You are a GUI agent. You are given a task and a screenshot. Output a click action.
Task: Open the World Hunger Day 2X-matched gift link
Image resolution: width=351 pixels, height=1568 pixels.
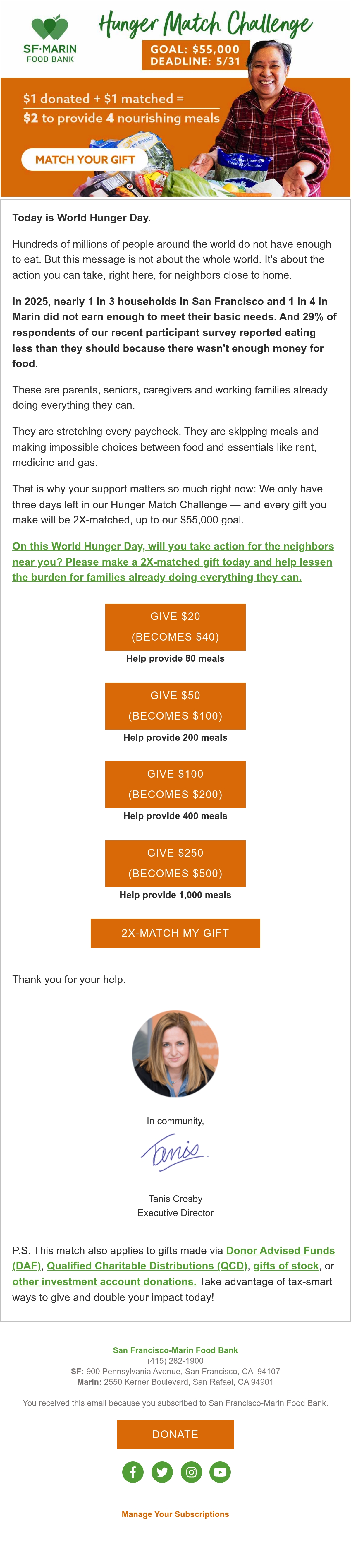[173, 562]
